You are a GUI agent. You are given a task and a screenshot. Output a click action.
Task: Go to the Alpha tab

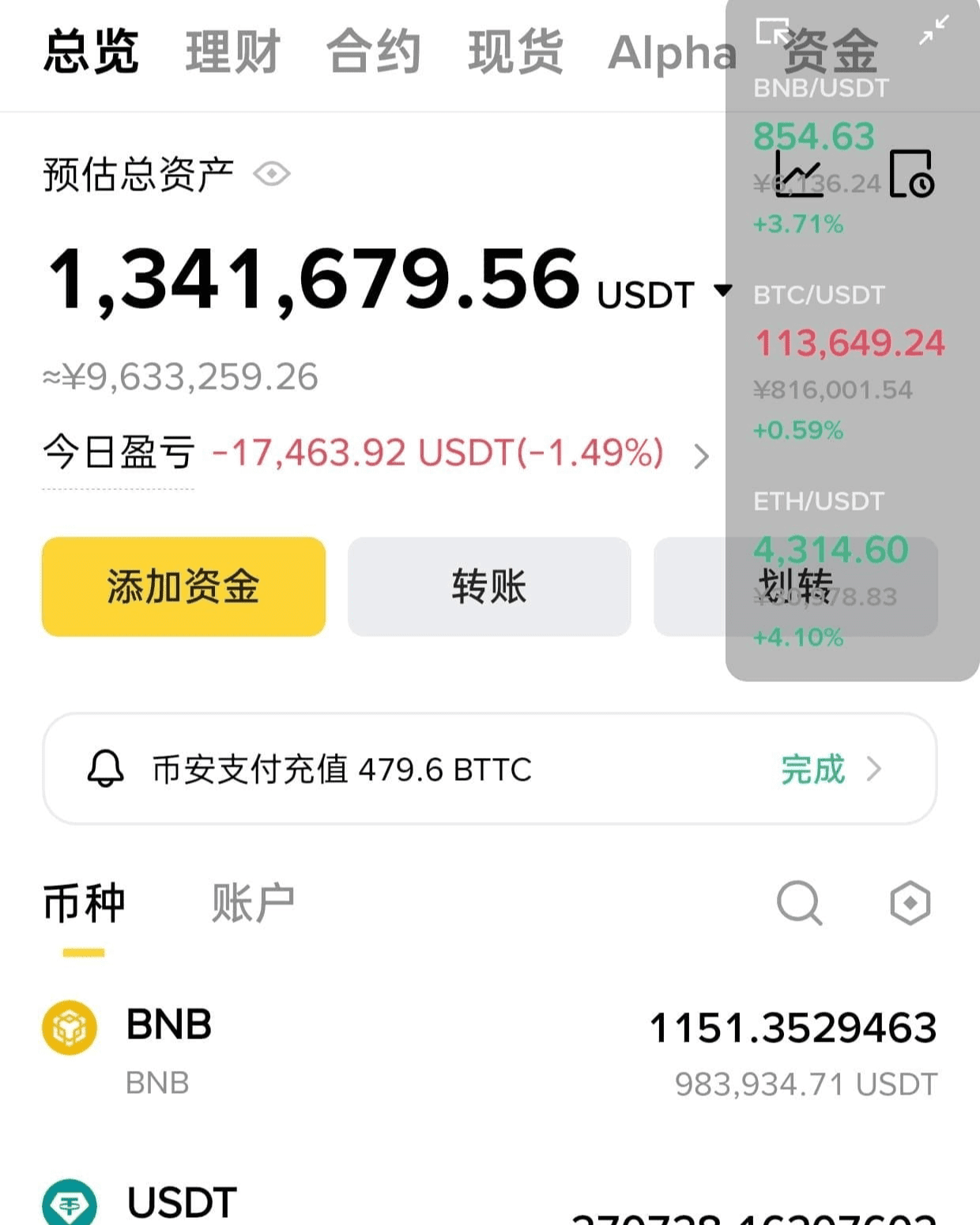(x=672, y=54)
